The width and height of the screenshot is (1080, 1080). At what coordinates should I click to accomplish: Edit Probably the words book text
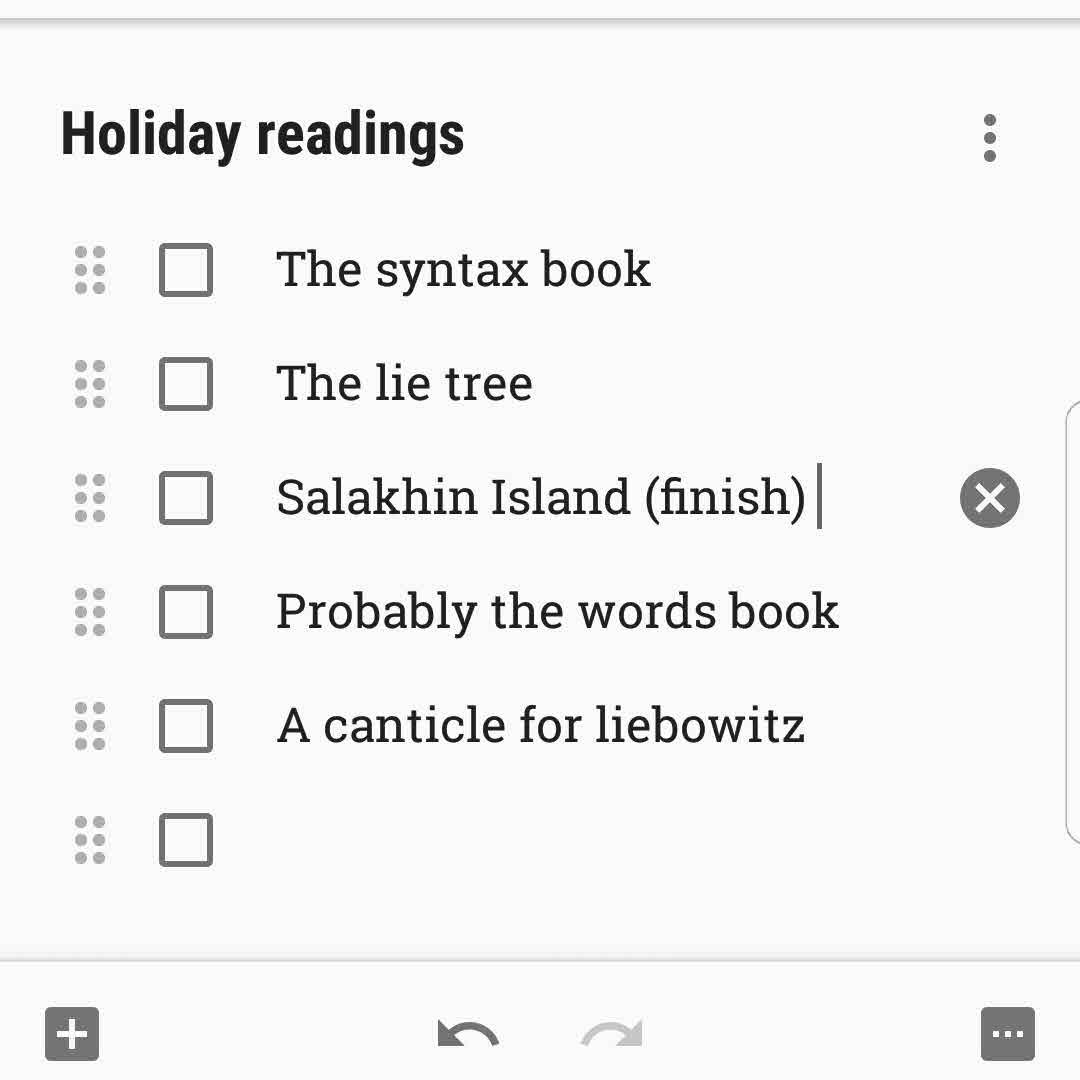[x=556, y=612]
